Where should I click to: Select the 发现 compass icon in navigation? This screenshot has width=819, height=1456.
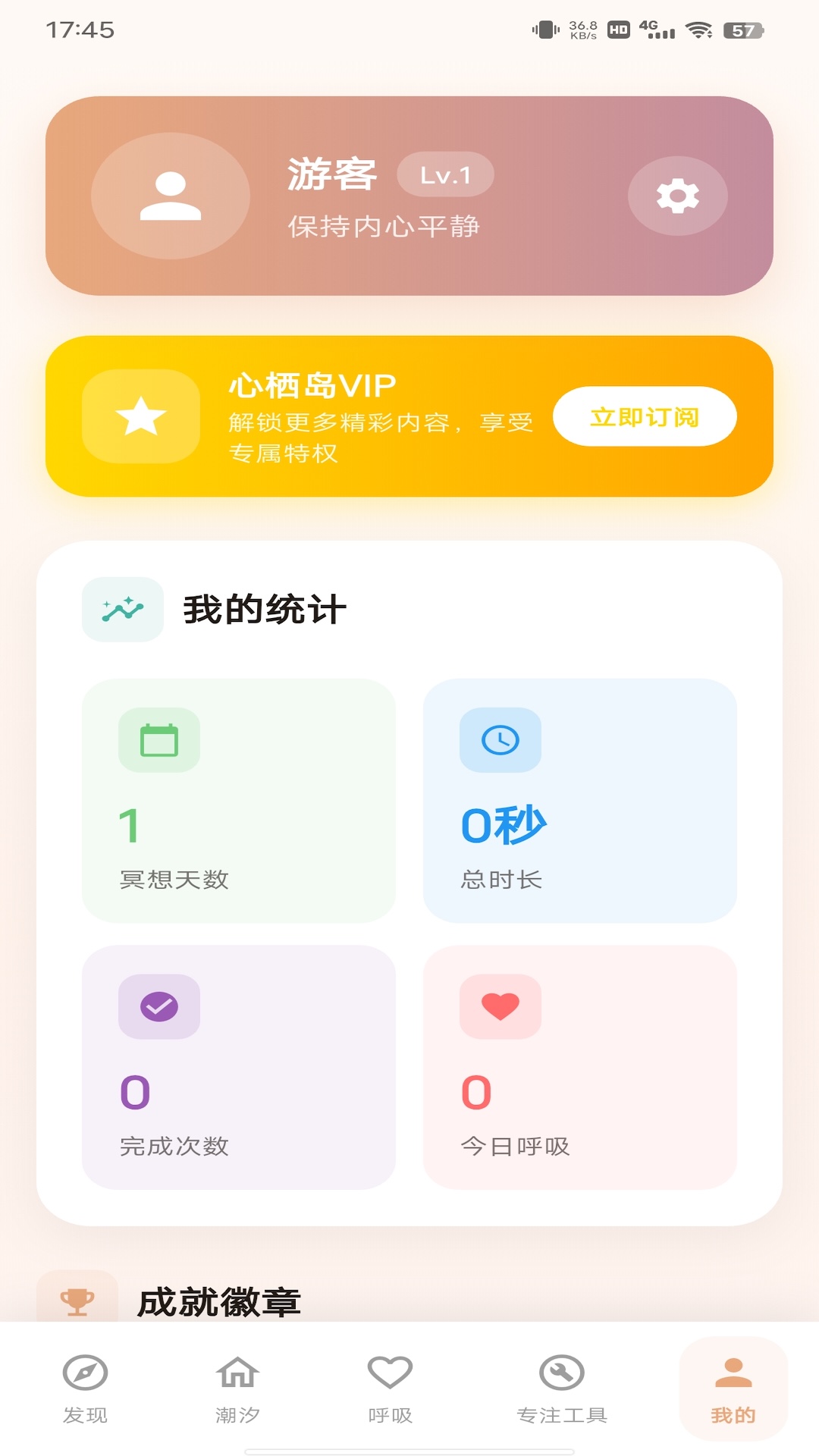[86, 1373]
